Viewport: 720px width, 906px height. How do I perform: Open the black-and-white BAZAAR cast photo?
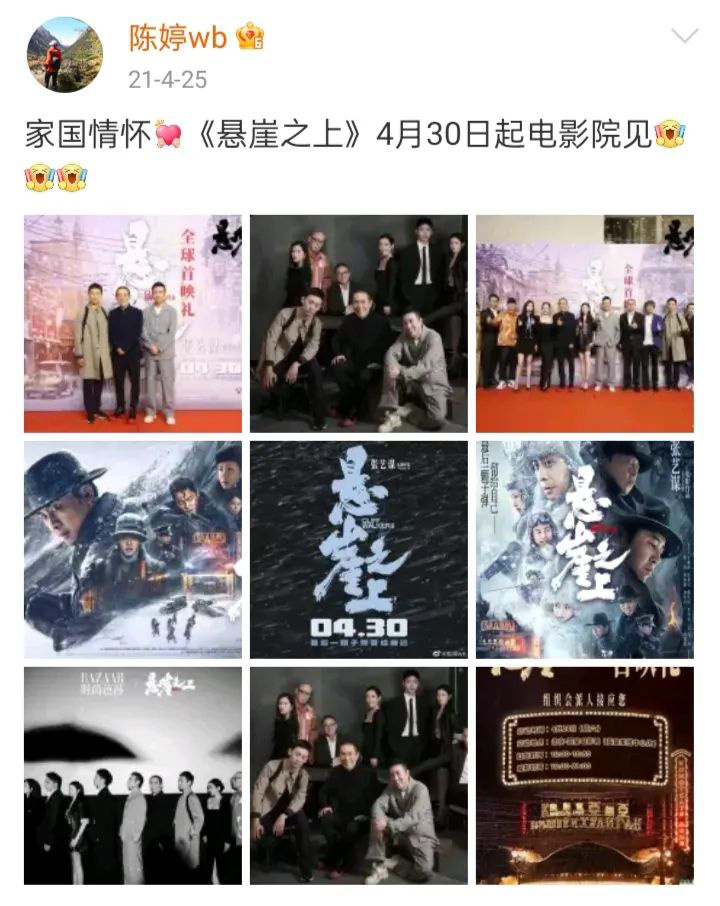133,775
